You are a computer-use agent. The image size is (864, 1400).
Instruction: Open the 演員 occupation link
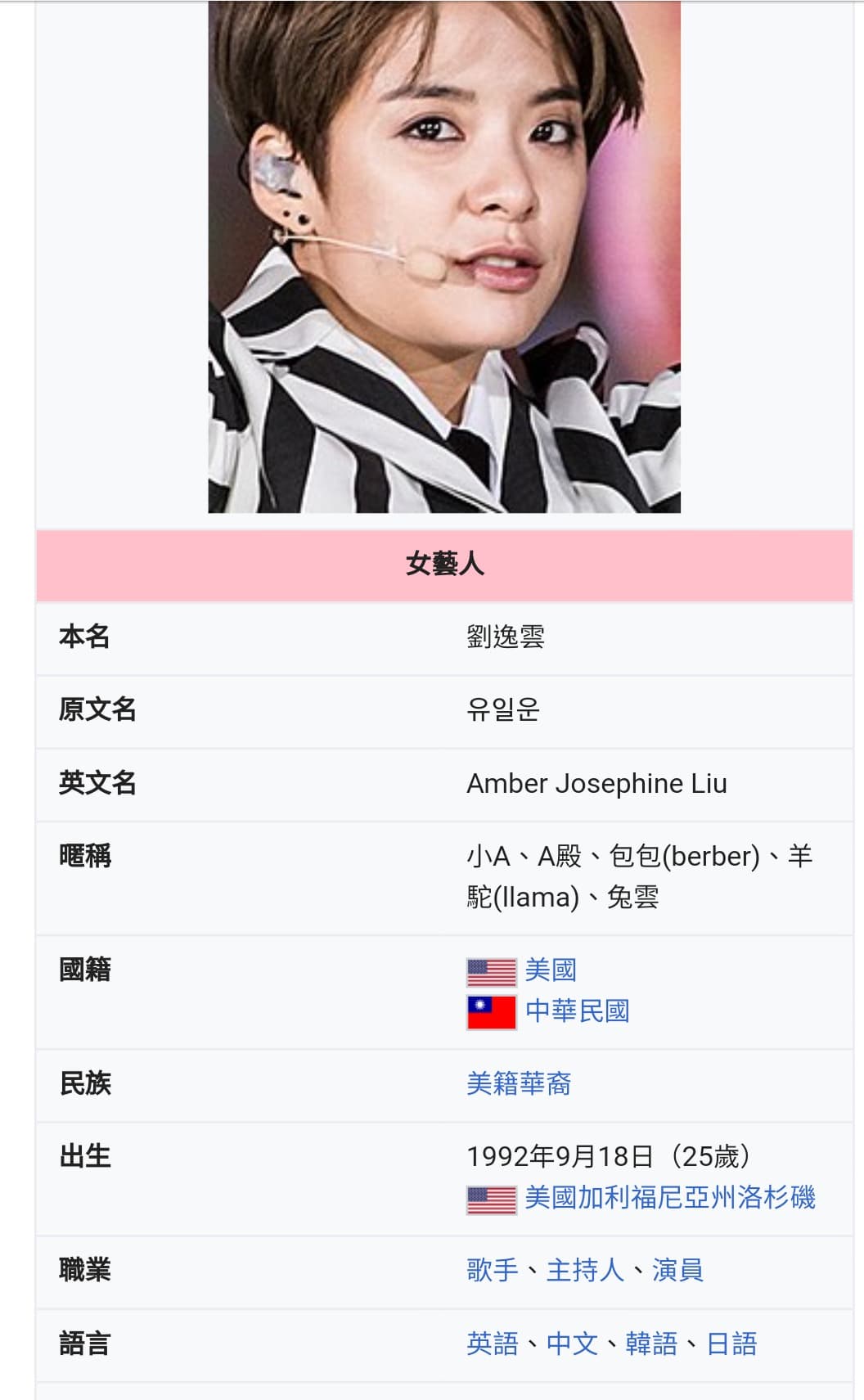[677, 1270]
